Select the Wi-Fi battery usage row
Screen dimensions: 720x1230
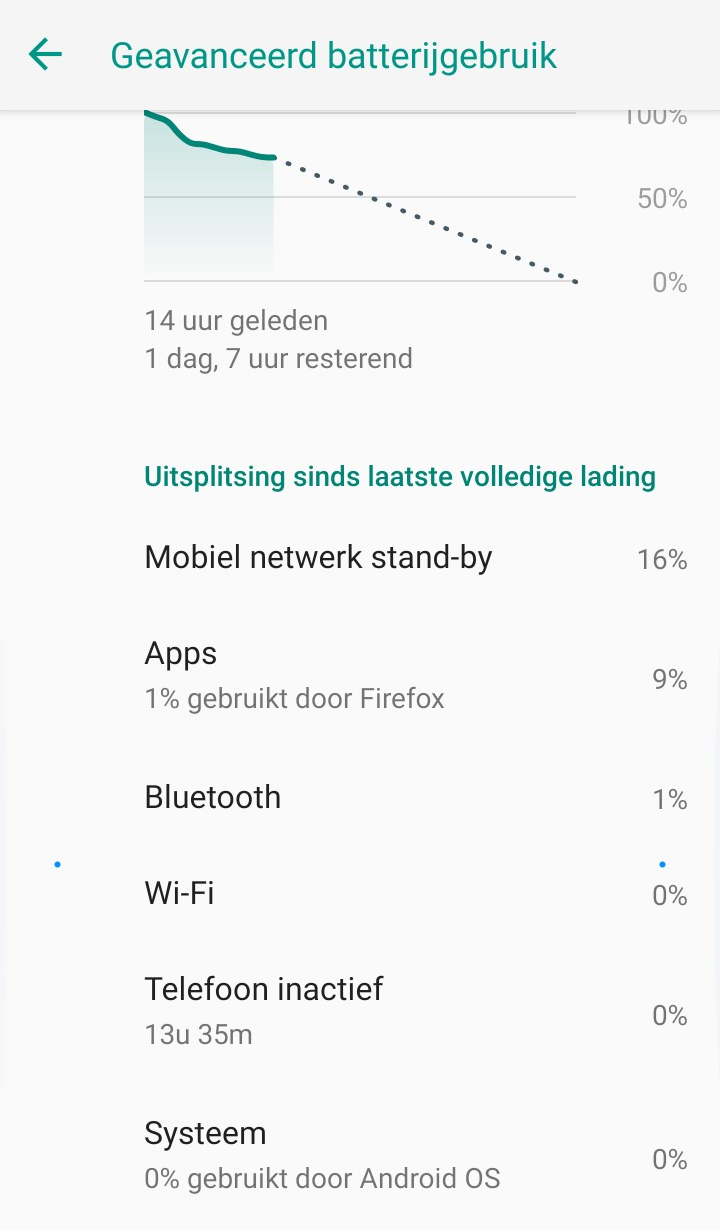click(360, 893)
